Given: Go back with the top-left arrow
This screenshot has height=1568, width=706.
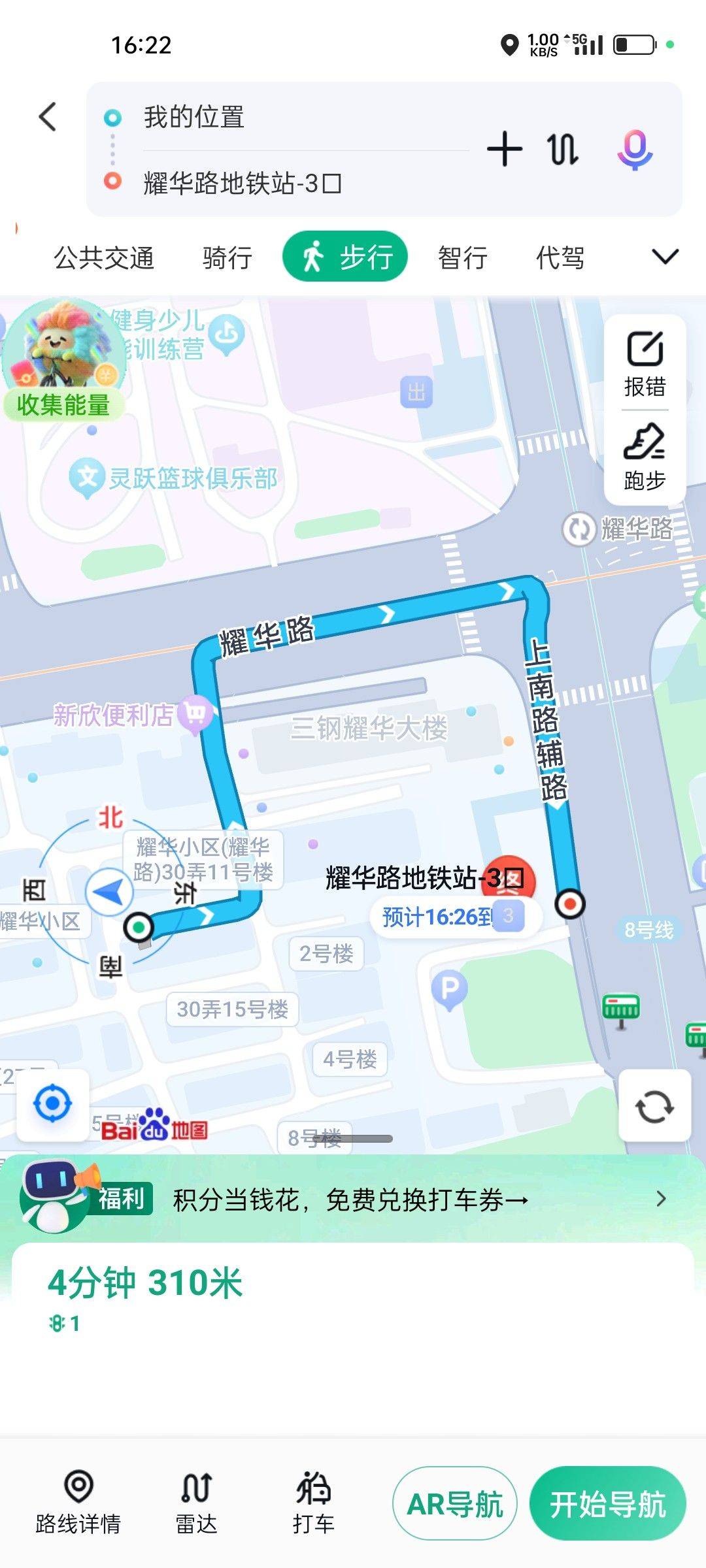Looking at the screenshot, I should click(x=48, y=118).
